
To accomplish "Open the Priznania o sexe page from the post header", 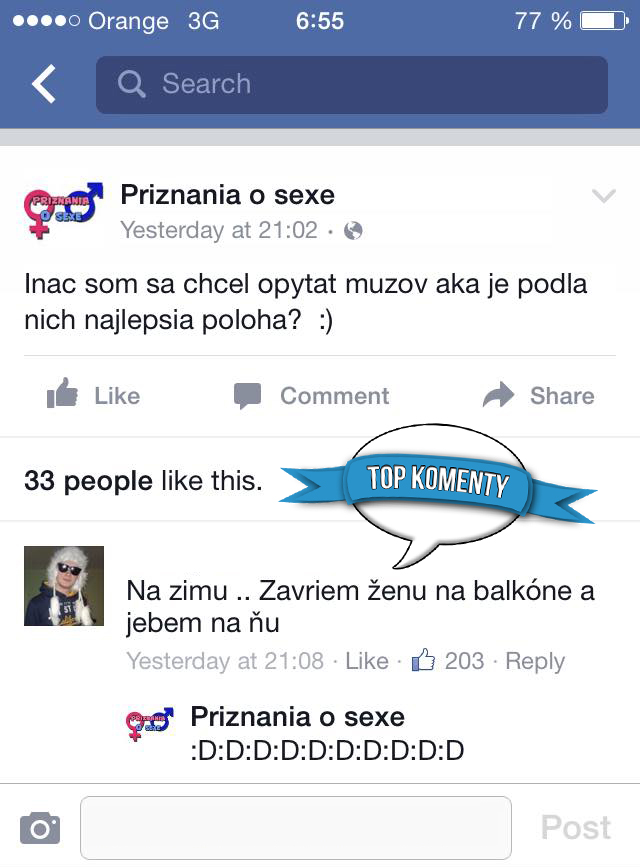I will (x=227, y=195).
